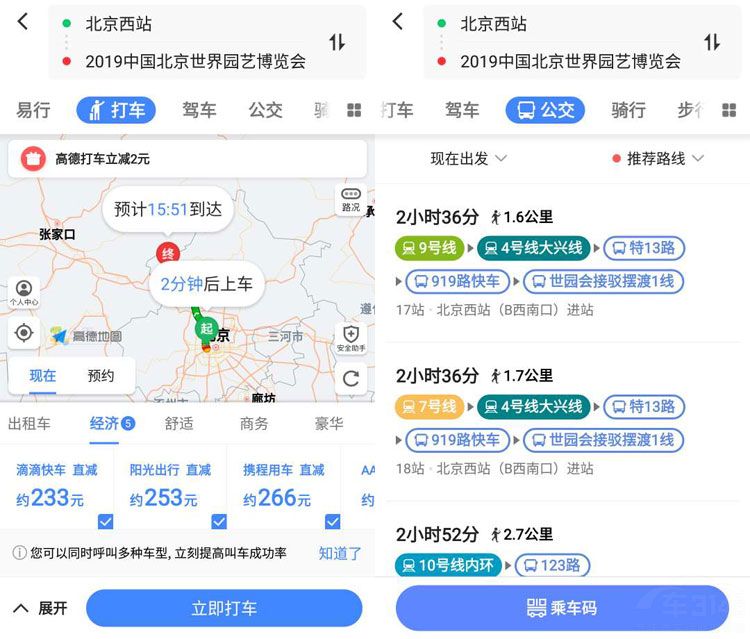
Task: Open the 安全助手 safety assistant
Action: [351, 338]
